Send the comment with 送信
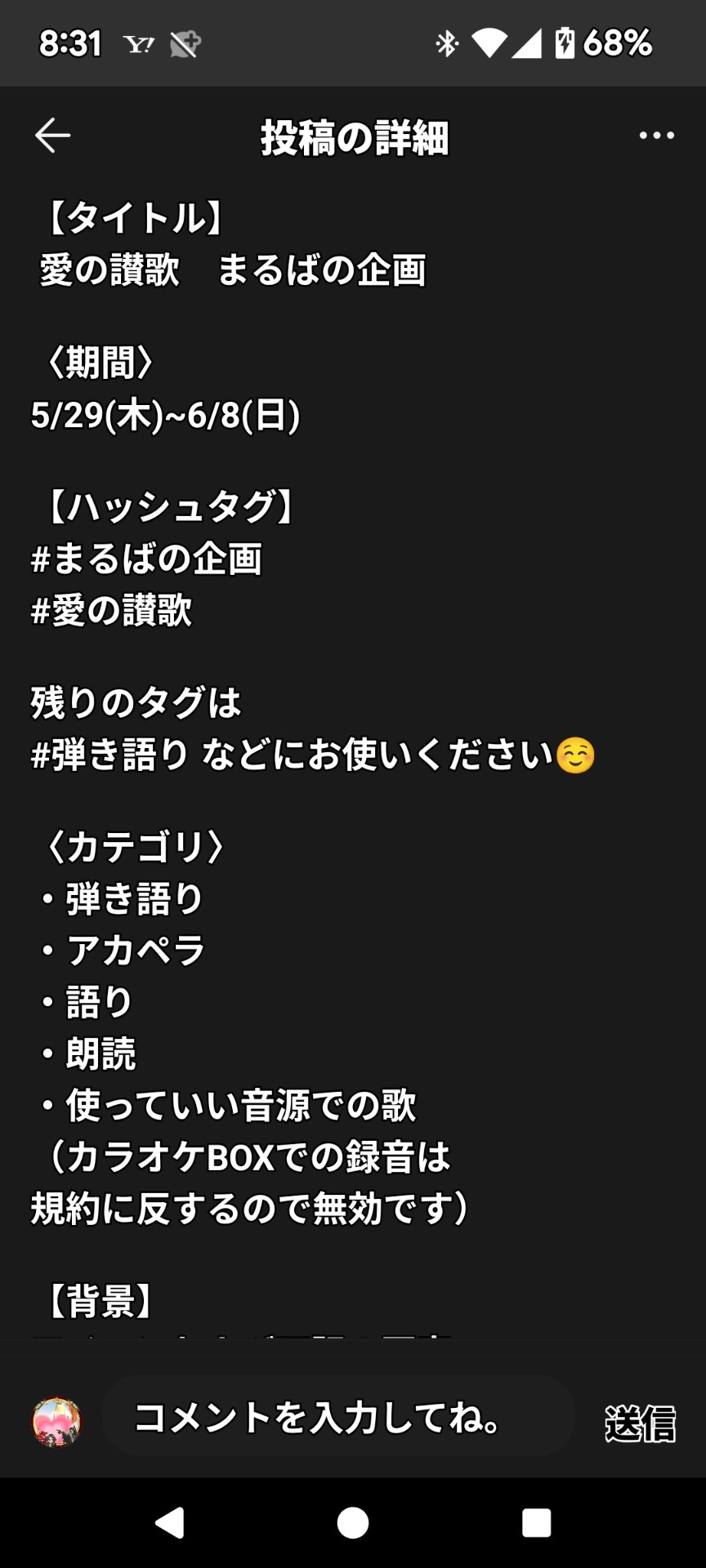The width and height of the screenshot is (706, 1568). [x=640, y=1423]
